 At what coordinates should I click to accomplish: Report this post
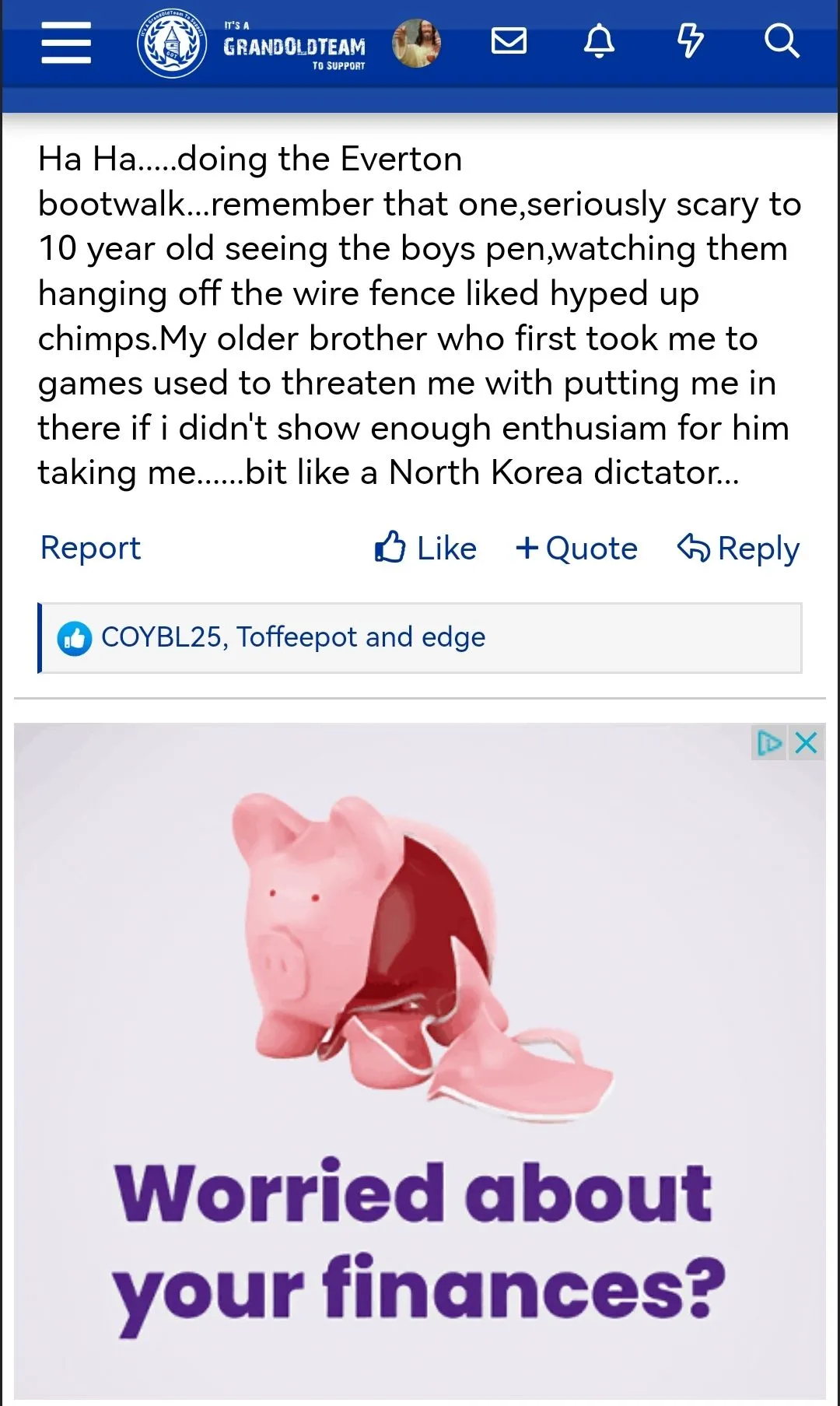[x=90, y=548]
